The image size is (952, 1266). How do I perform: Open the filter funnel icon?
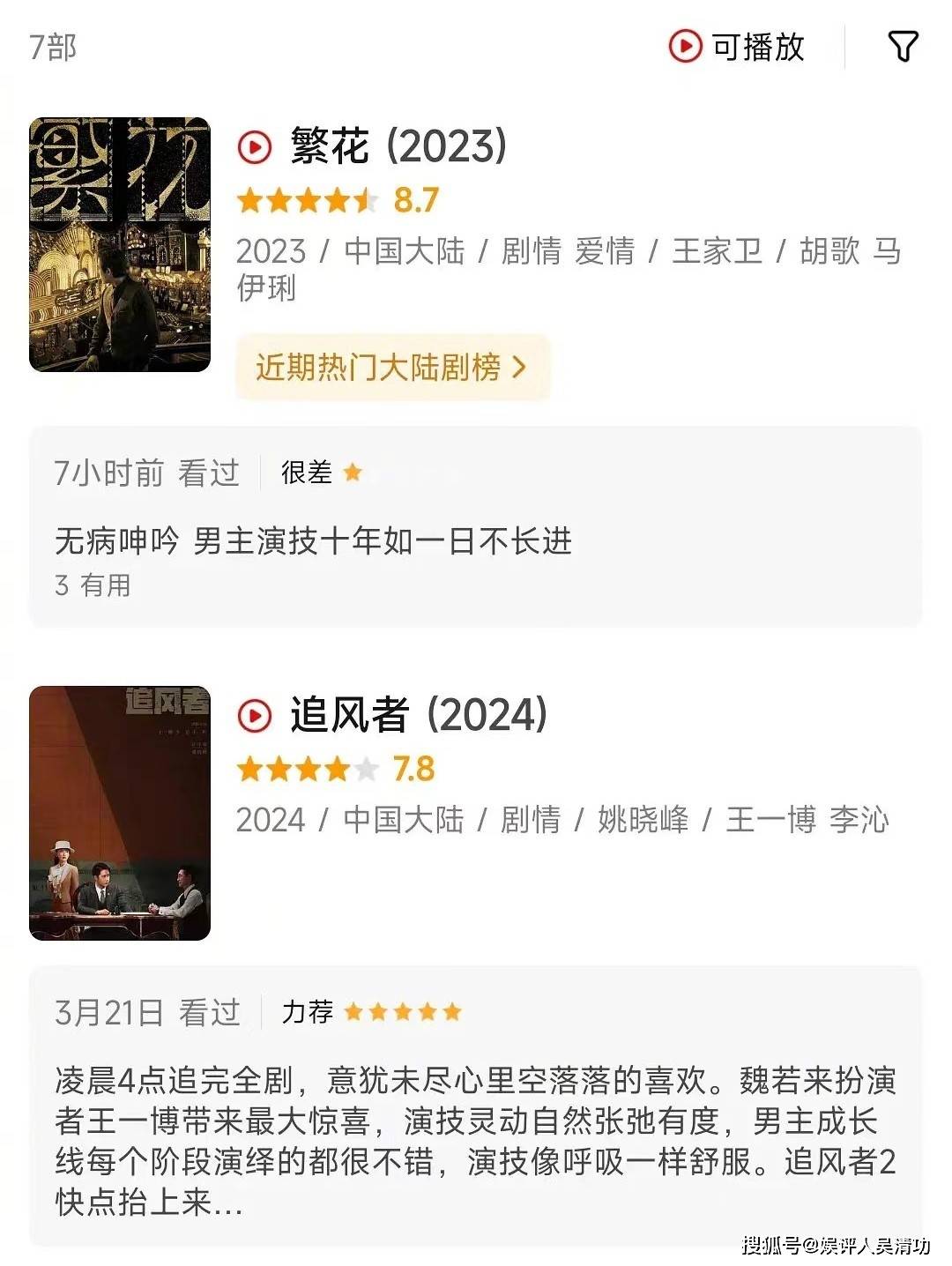tap(902, 47)
